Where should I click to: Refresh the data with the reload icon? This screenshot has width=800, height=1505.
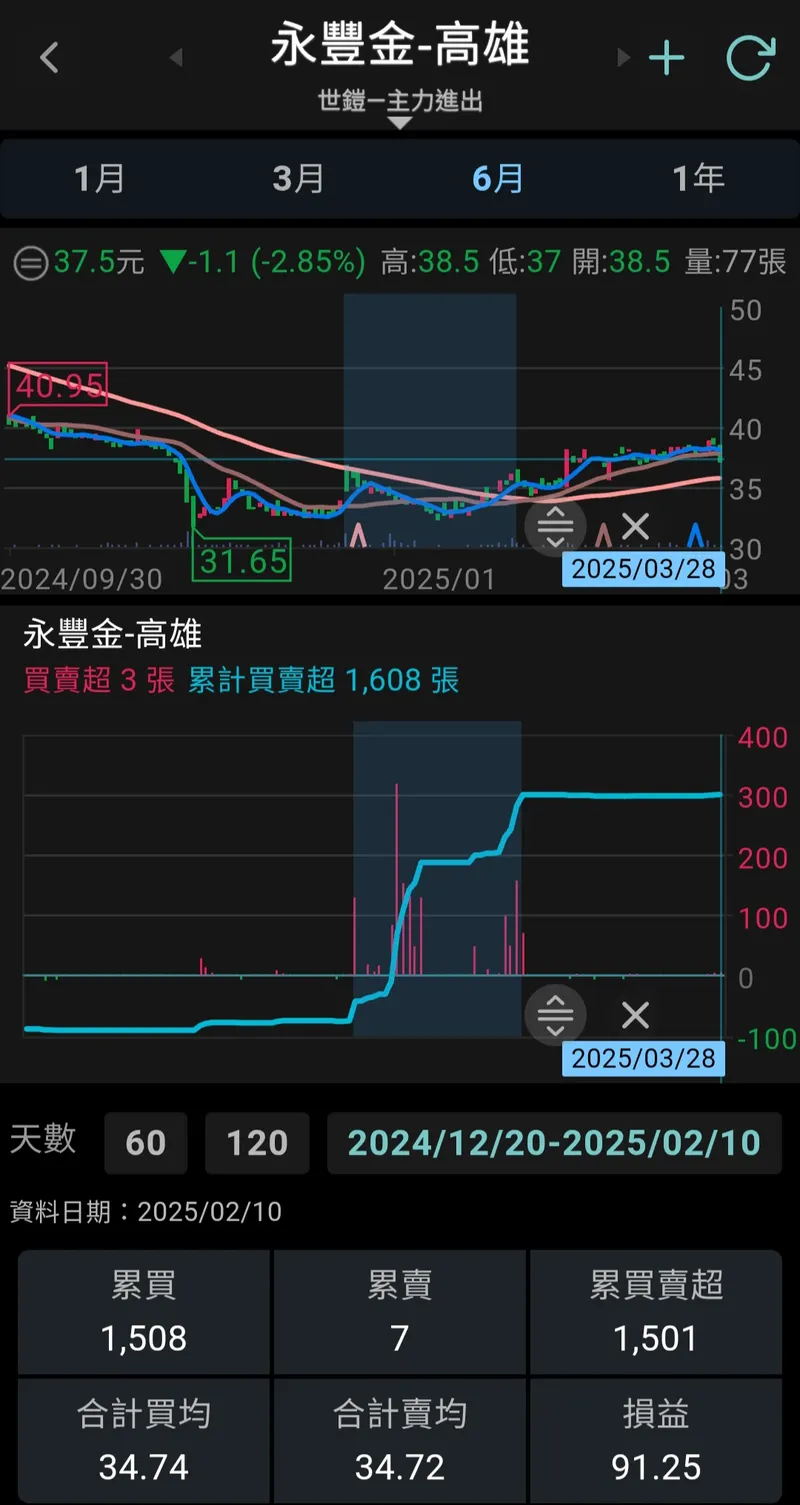click(750, 58)
